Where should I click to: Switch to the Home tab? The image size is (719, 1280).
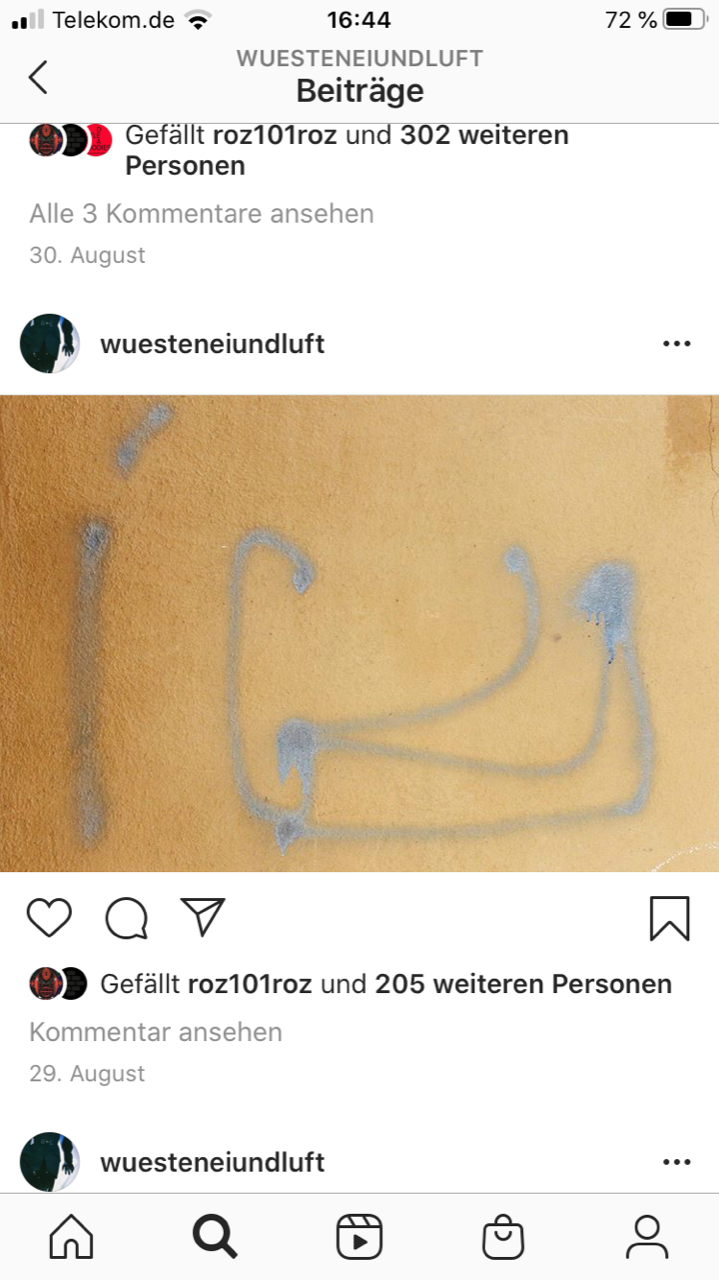tap(71, 1238)
